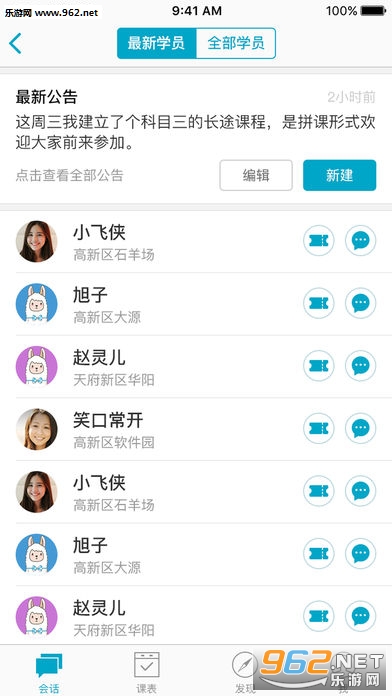The image size is (392, 696).
Task: Tap the ticket icon next to 笑口常开
Action: [319, 429]
